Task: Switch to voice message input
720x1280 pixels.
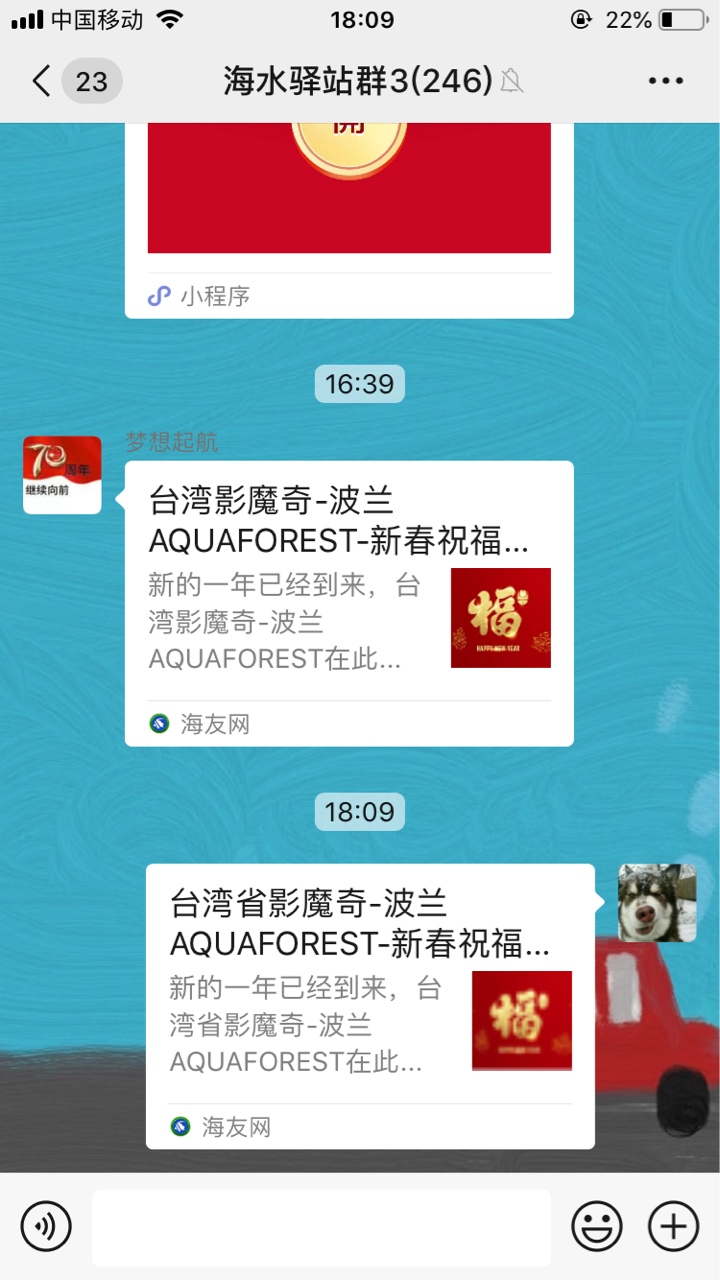Action: pyautogui.click(x=46, y=1226)
